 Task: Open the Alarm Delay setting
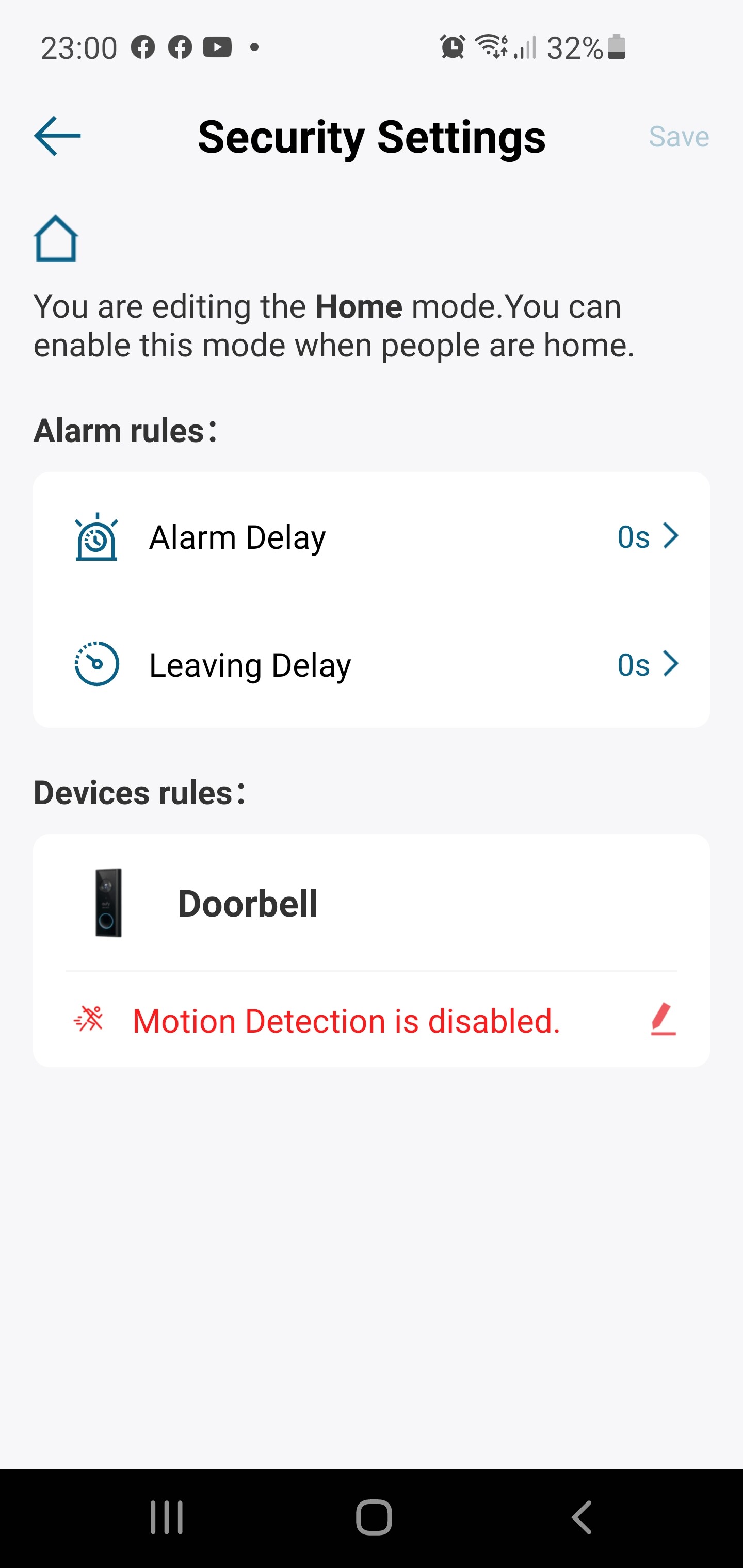371,537
